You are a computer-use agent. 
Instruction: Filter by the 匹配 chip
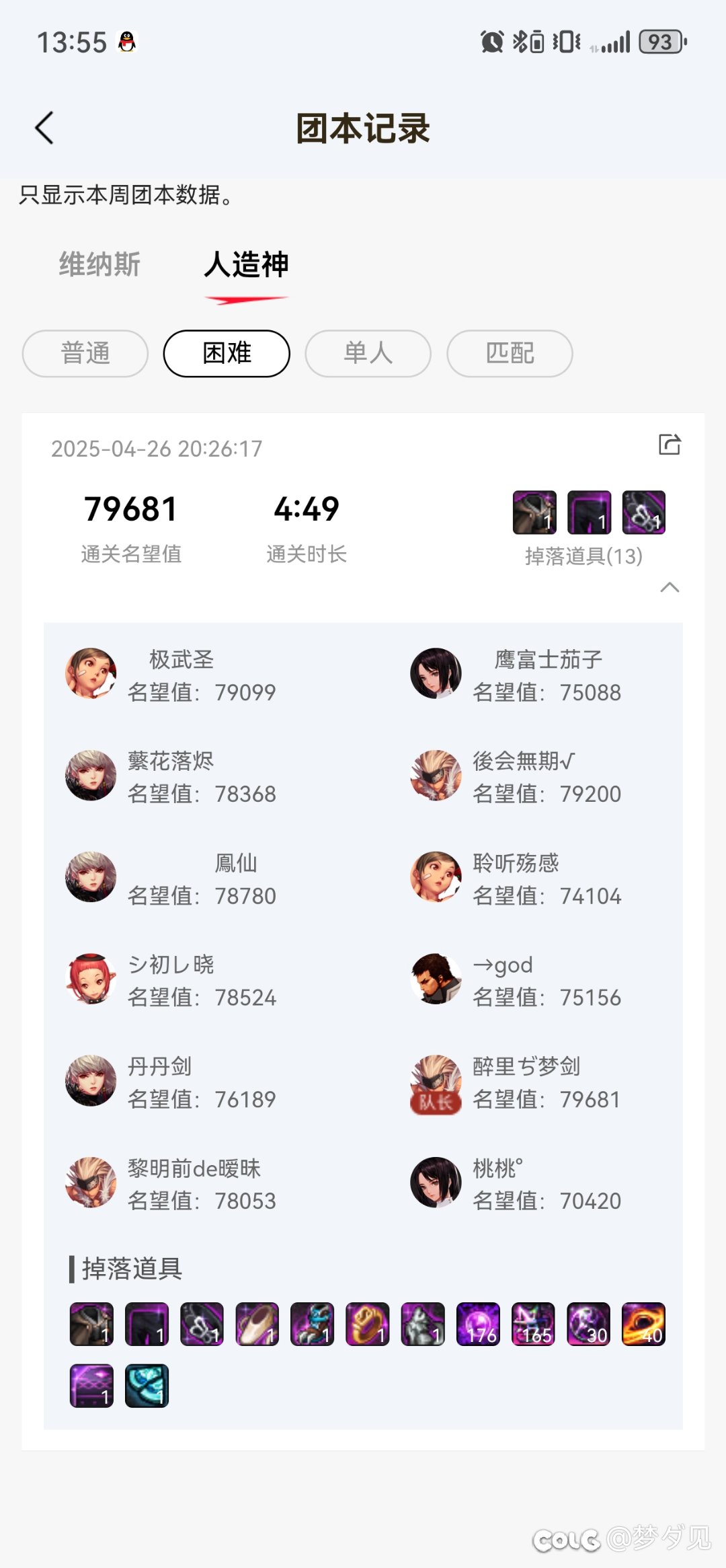510,353
